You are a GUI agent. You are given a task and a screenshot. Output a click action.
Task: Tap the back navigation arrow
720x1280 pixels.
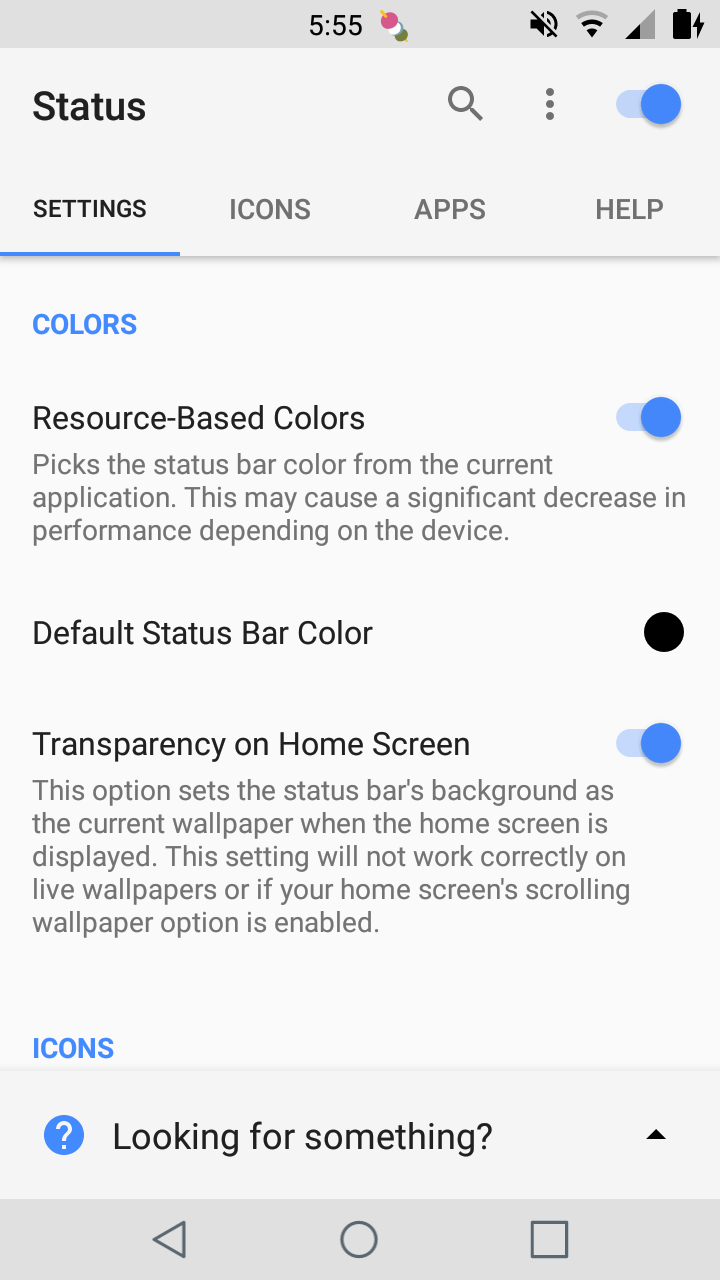170,1238
